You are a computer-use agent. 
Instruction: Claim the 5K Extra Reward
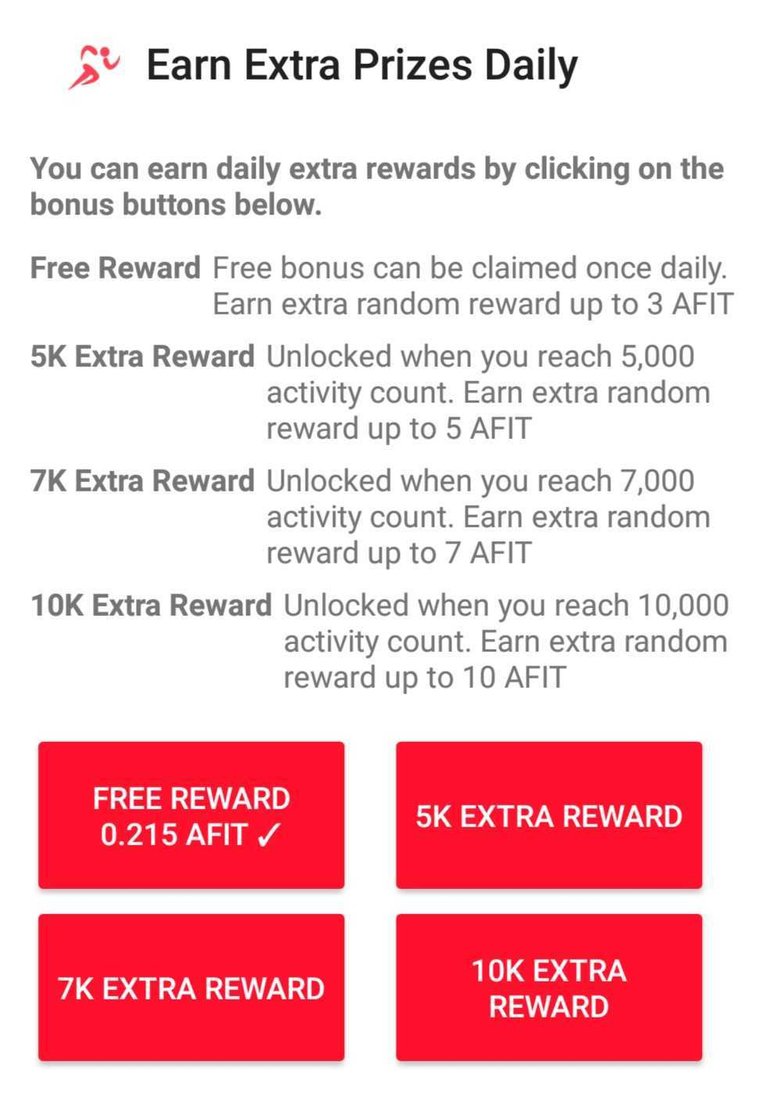(x=548, y=815)
